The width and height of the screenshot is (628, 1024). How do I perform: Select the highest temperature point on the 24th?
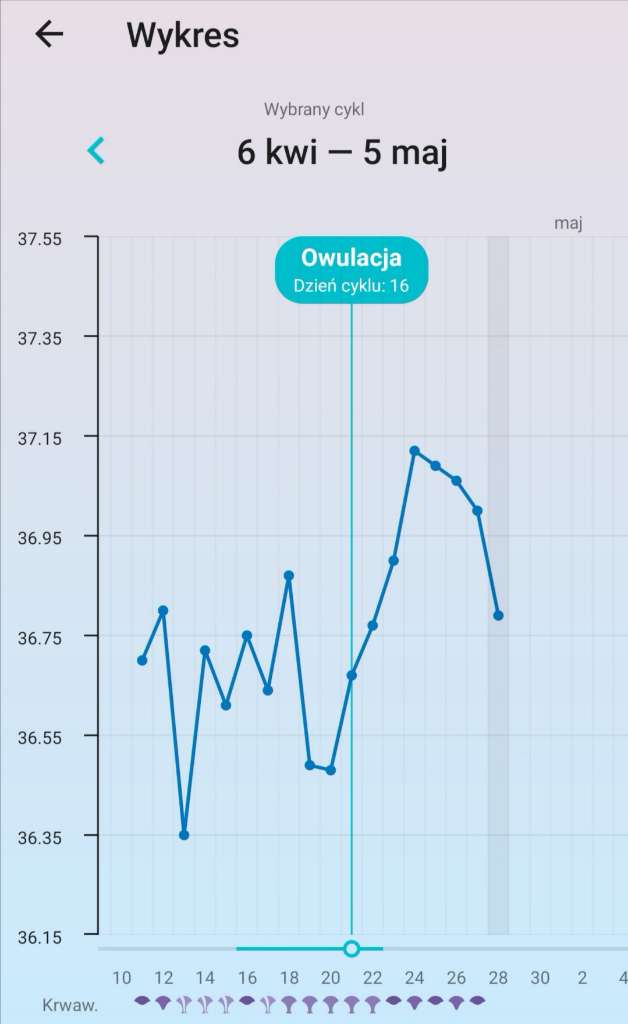point(414,451)
